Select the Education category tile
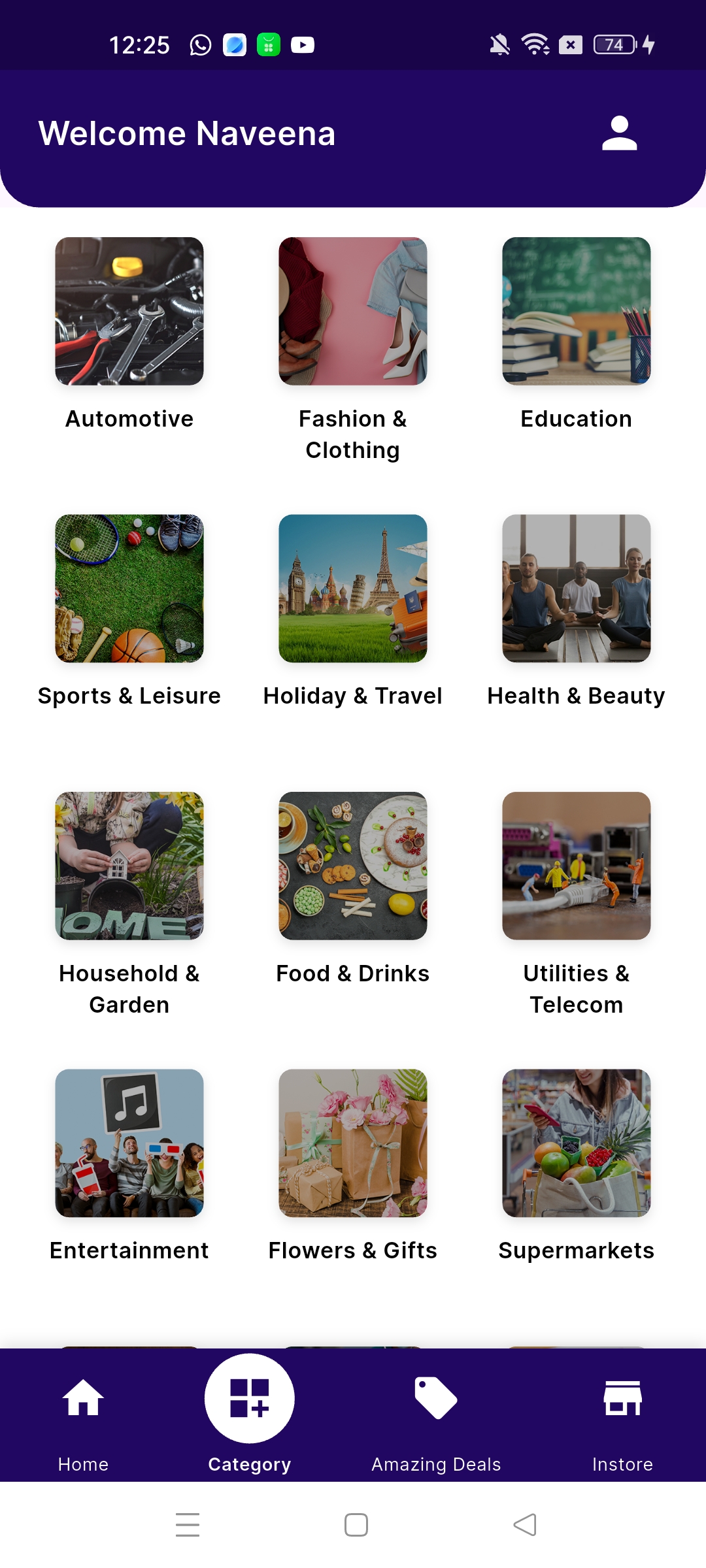The image size is (706, 1568). [x=576, y=312]
